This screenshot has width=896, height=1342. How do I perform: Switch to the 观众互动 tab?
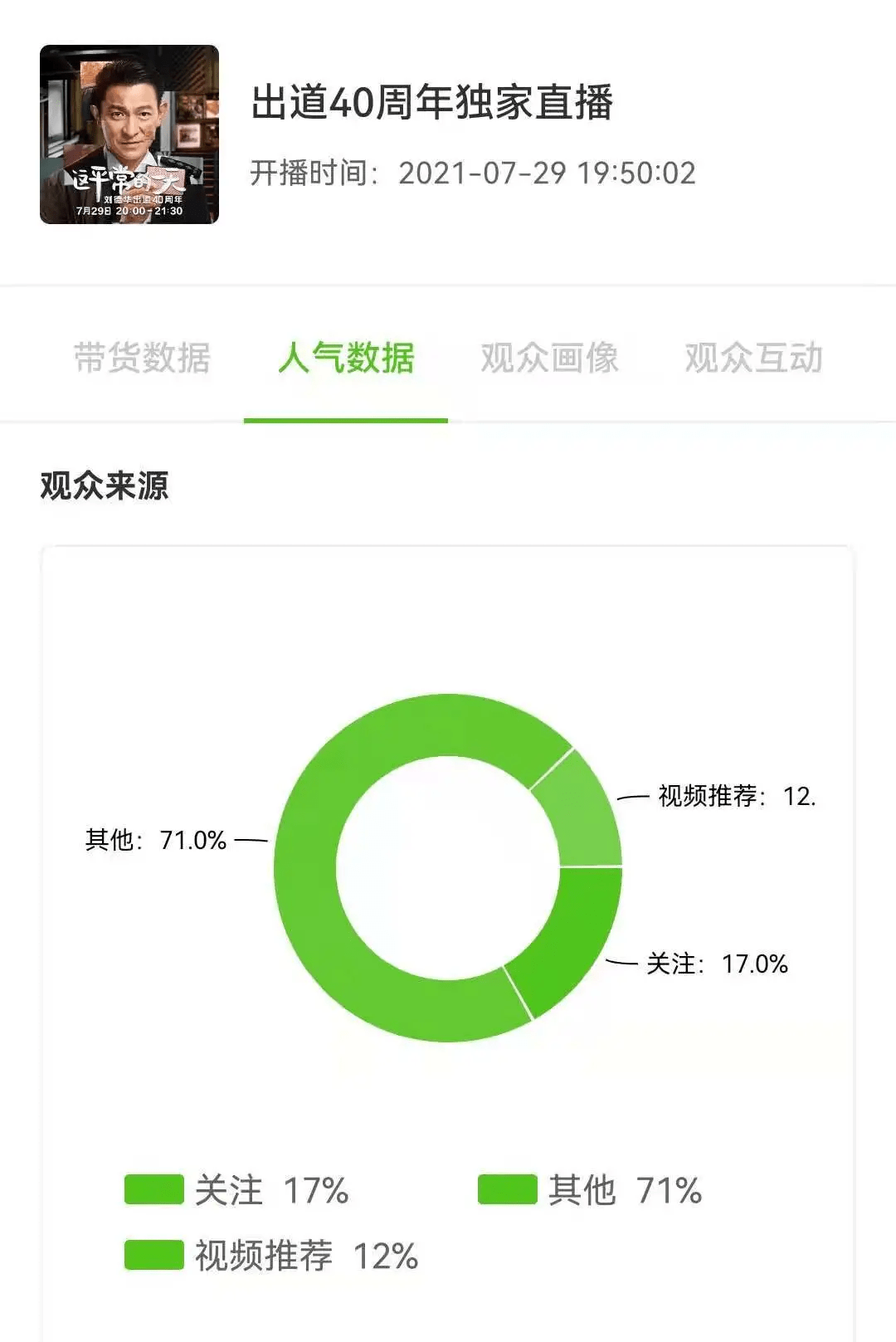pos(753,358)
